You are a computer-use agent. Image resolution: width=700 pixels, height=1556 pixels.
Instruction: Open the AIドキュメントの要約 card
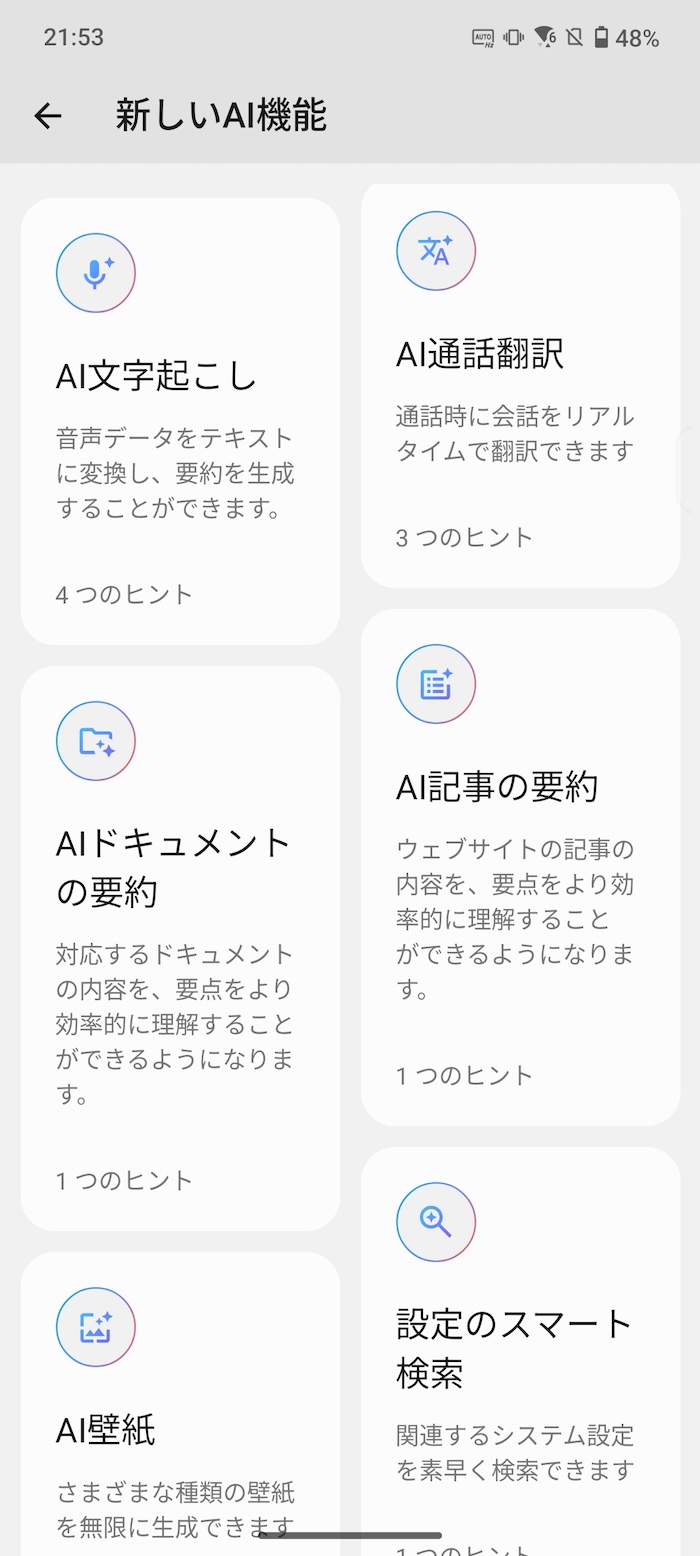click(180, 948)
